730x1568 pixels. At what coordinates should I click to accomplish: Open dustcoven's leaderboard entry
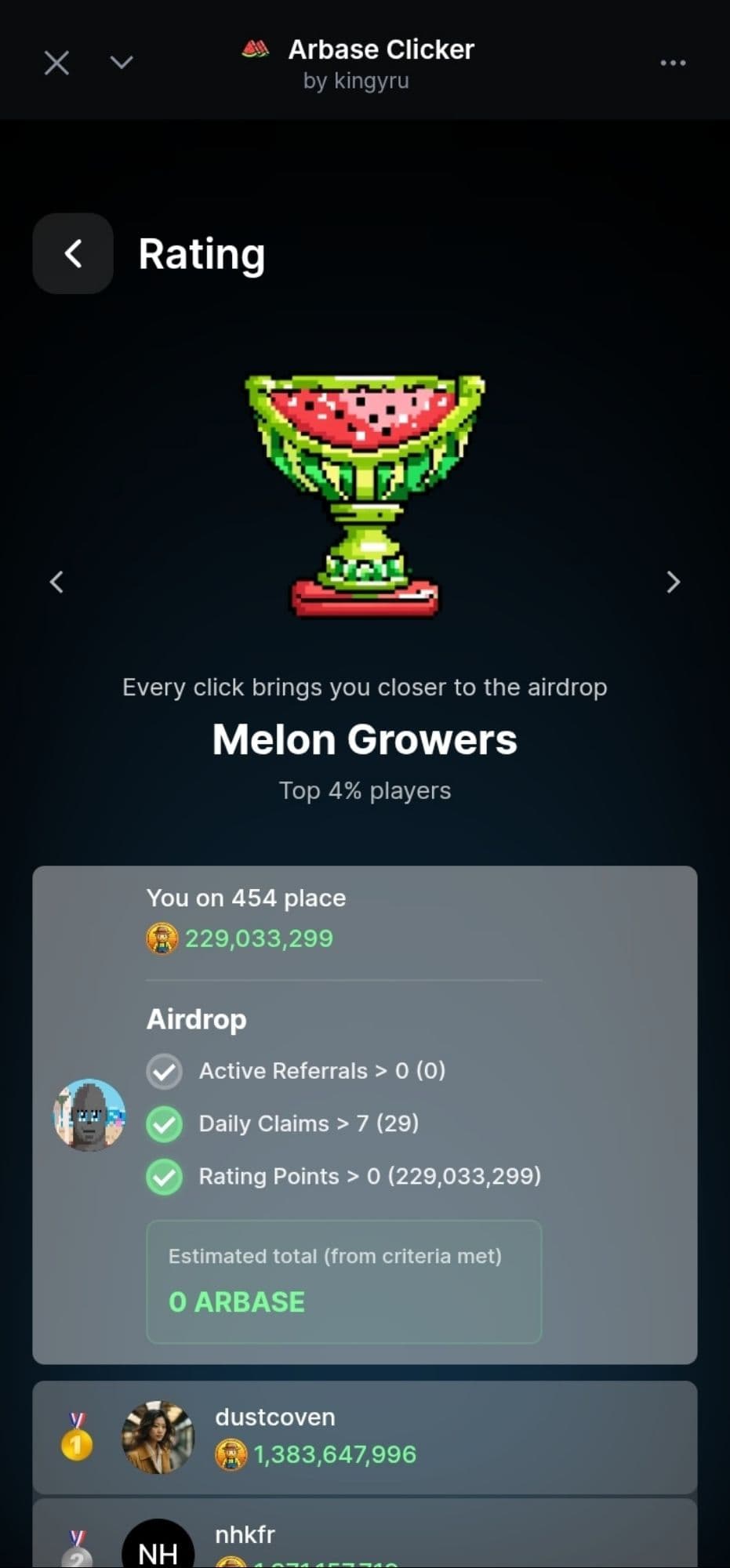[365, 1436]
